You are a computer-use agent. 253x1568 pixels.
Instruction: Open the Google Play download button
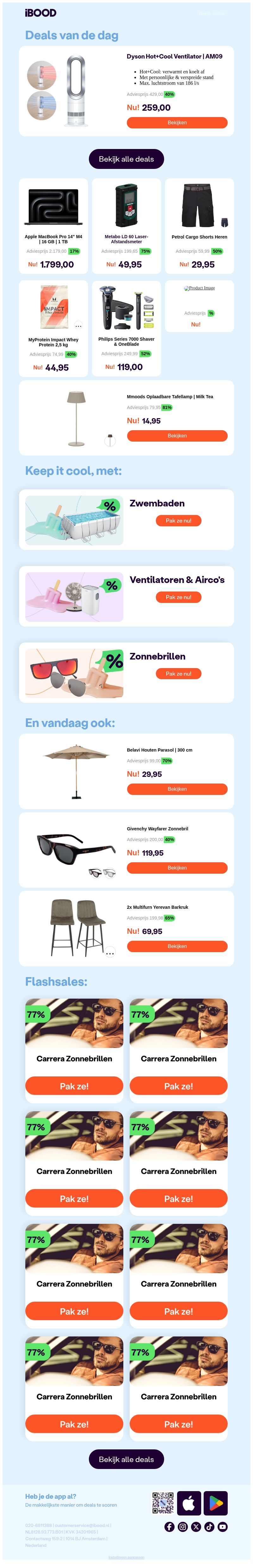215,1503
